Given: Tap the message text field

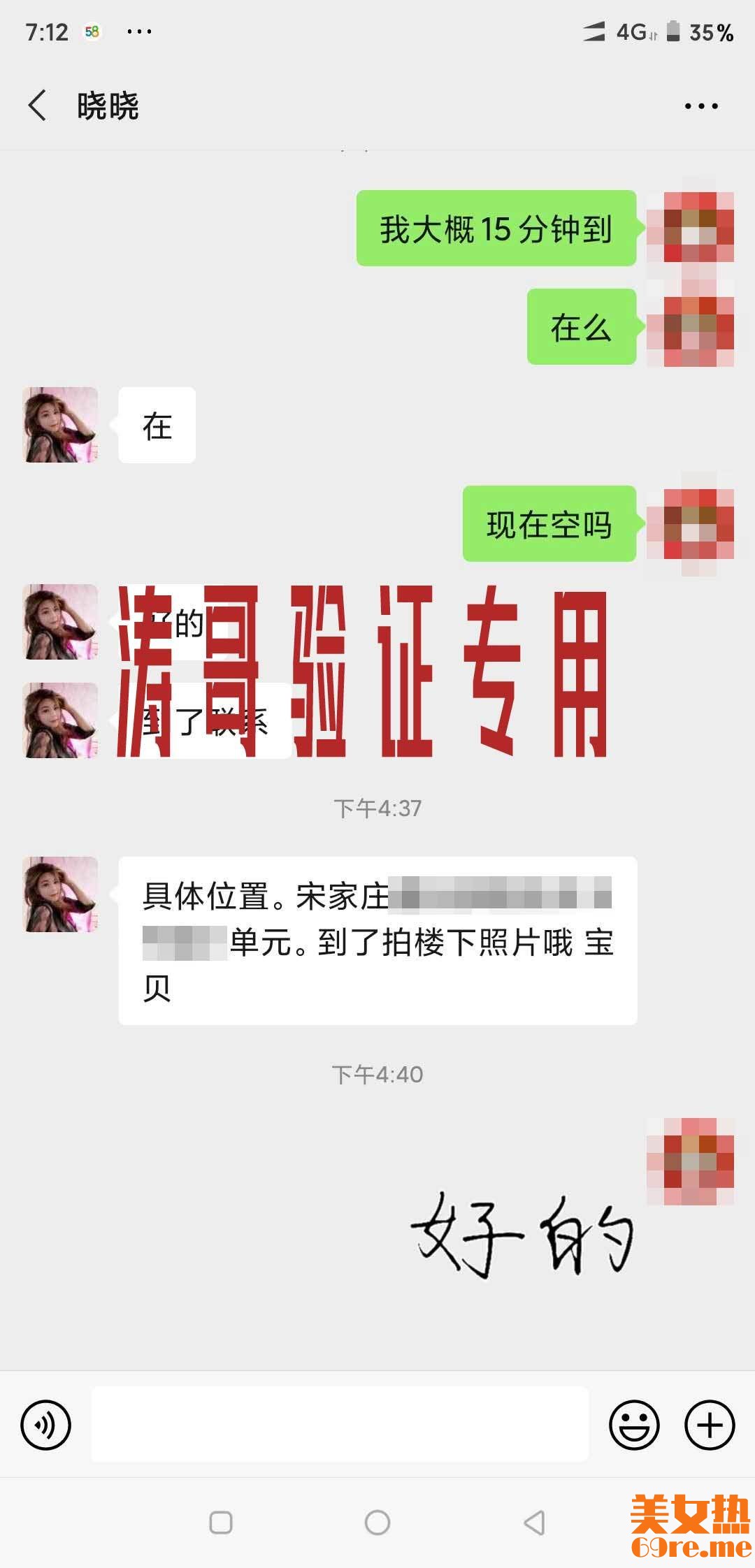Looking at the screenshot, I should (x=340, y=1425).
